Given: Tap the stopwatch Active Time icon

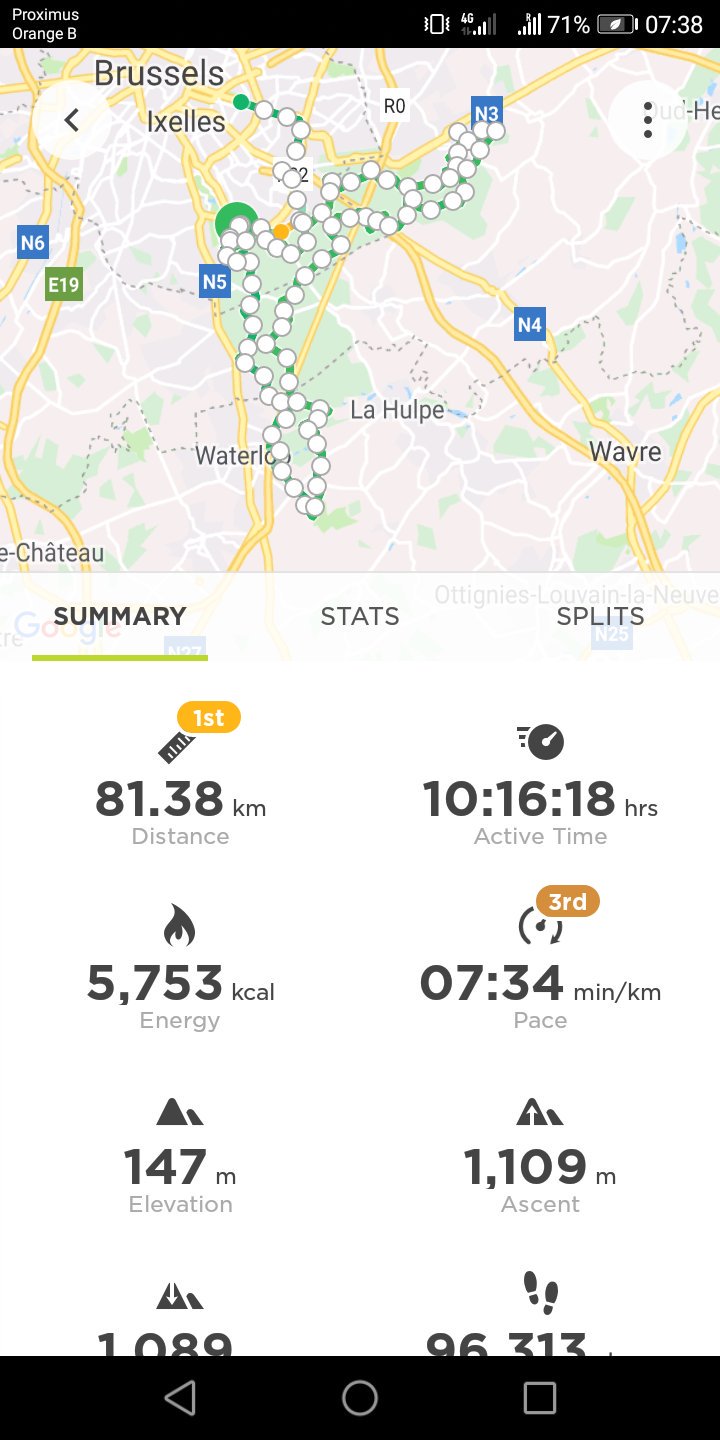Looking at the screenshot, I should pyautogui.click(x=540, y=742).
